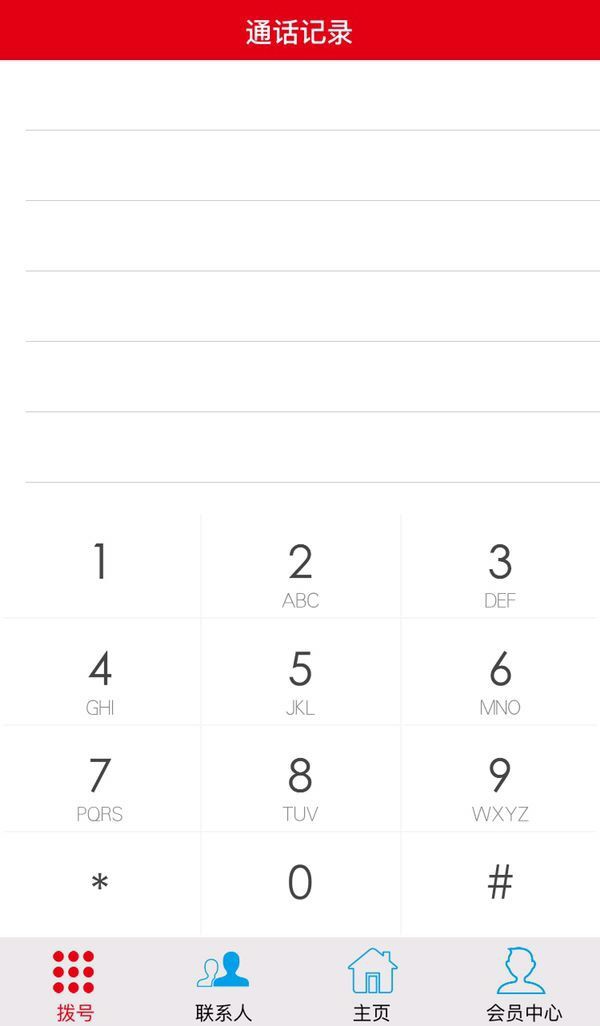Viewport: 600px width, 1026px height.
Task: Tap the hash key
Action: click(500, 884)
